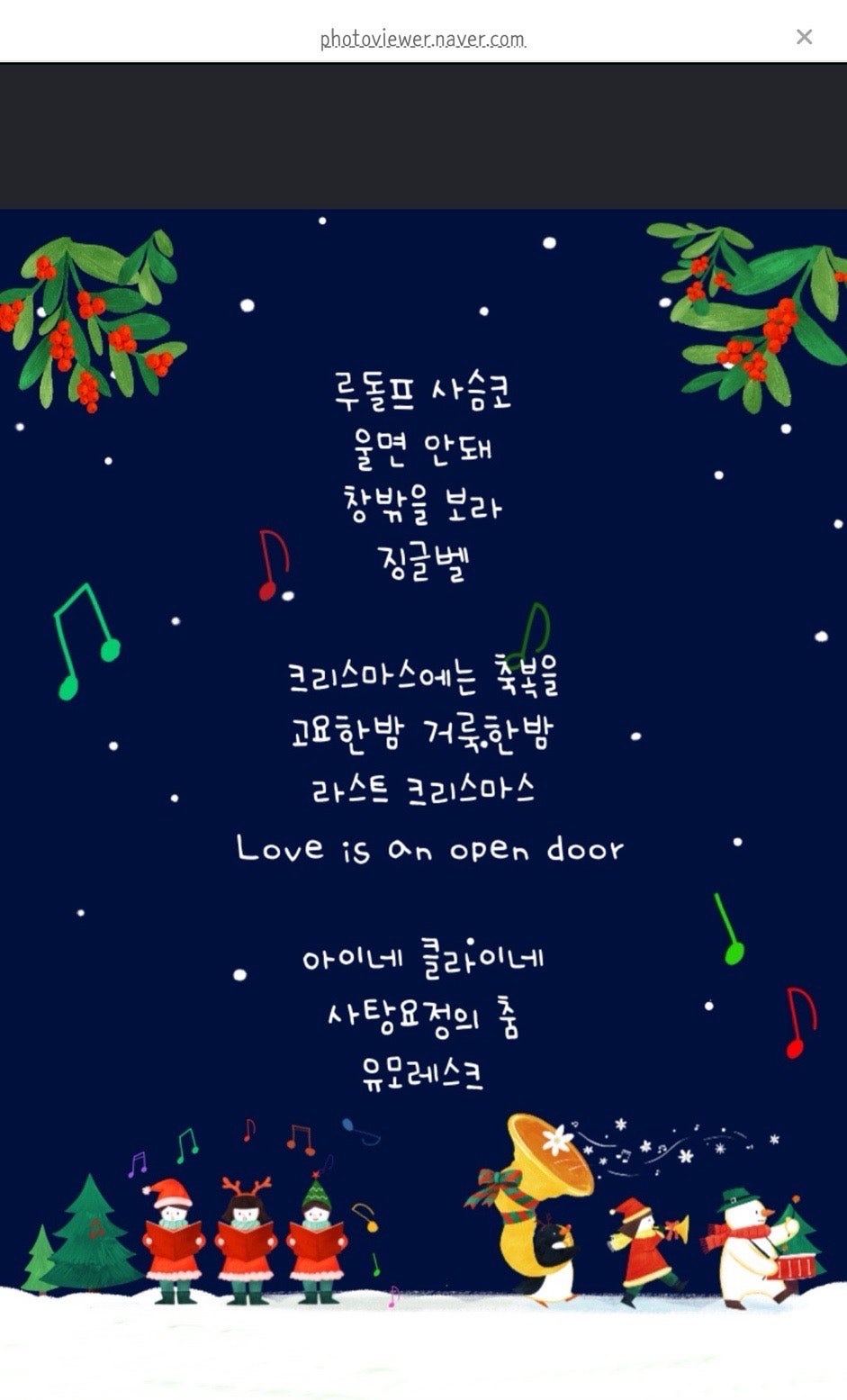Close the photo viewer
This screenshot has width=847, height=1400.
[804, 37]
